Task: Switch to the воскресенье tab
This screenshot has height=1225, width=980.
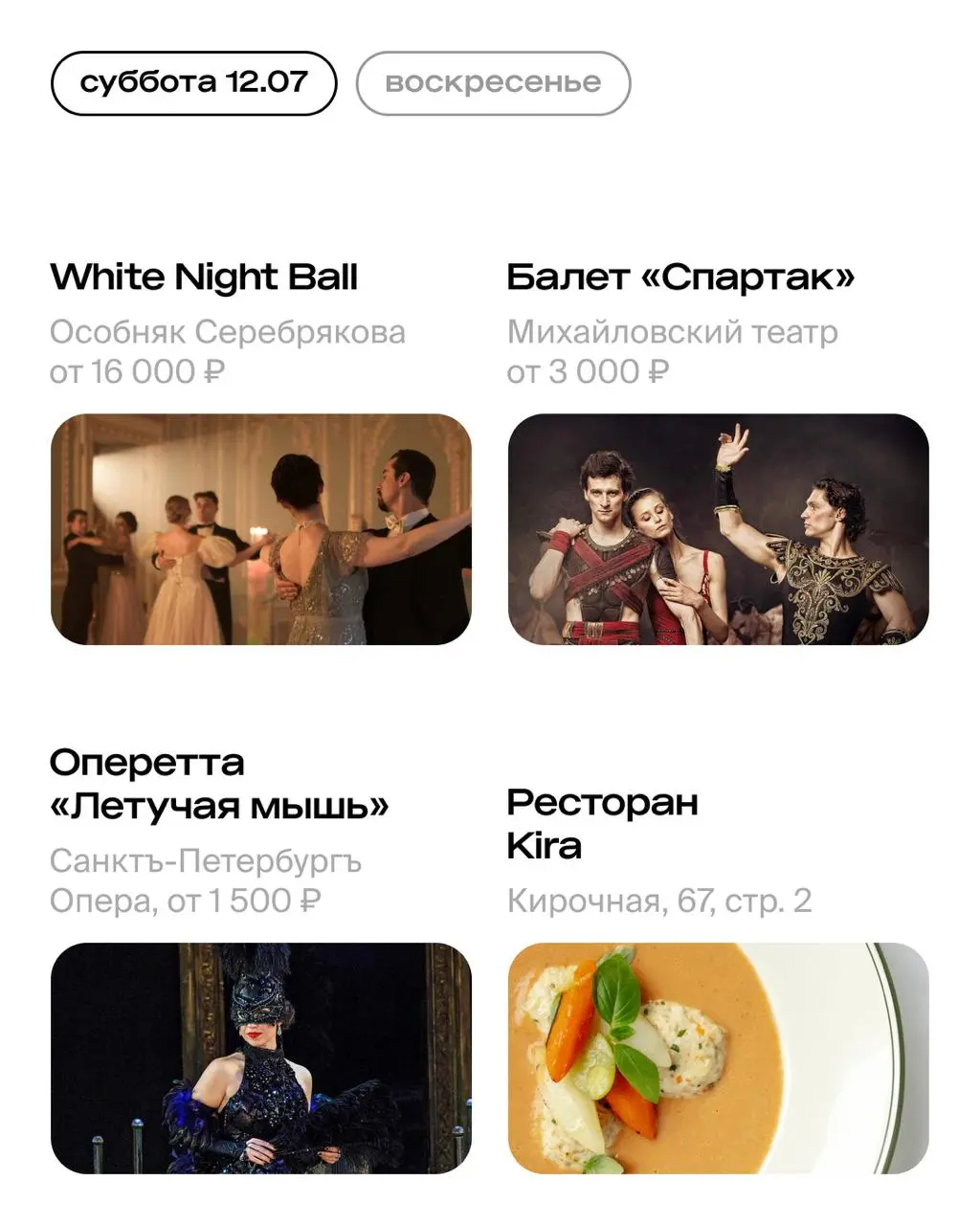Action: click(x=493, y=82)
